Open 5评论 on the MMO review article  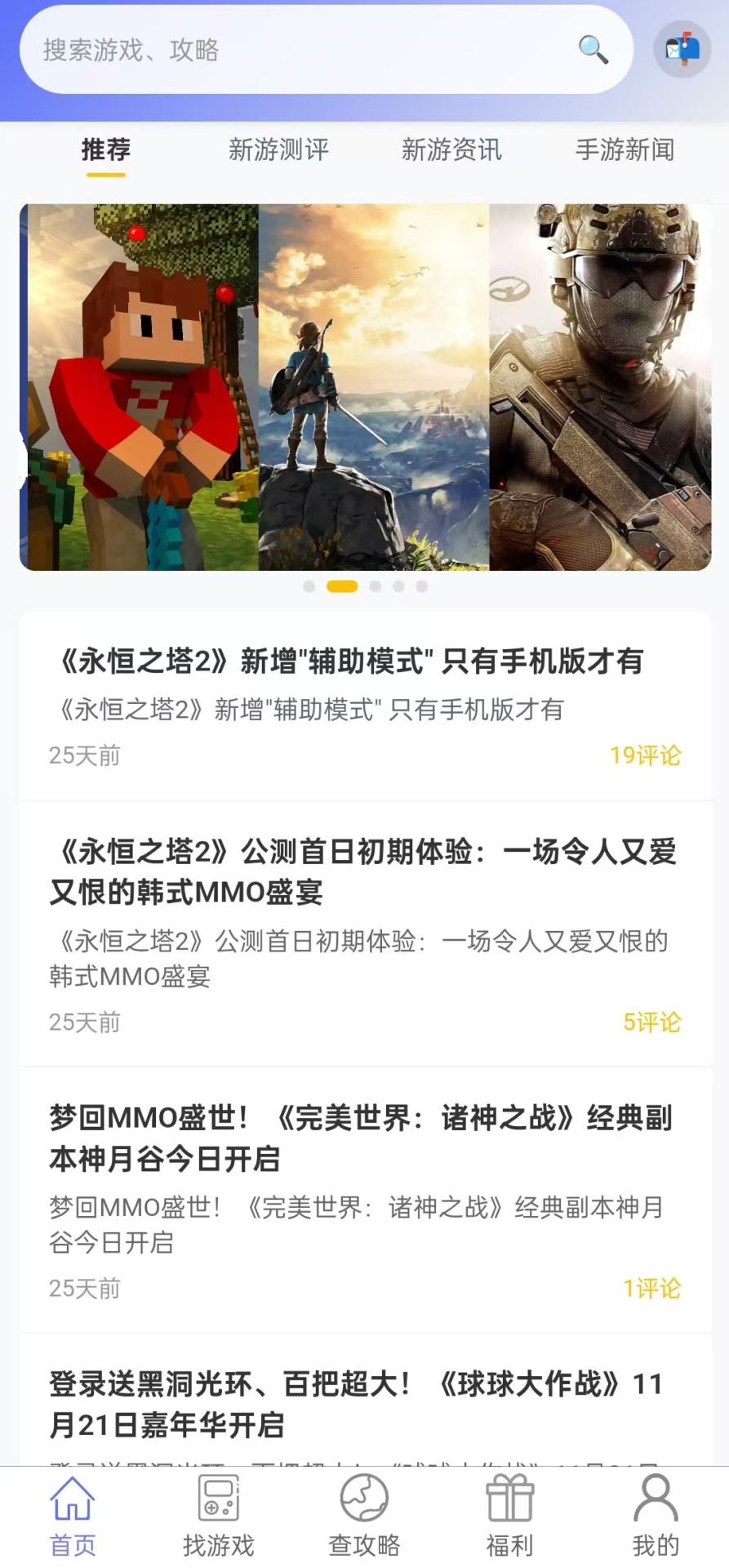pos(651,1022)
